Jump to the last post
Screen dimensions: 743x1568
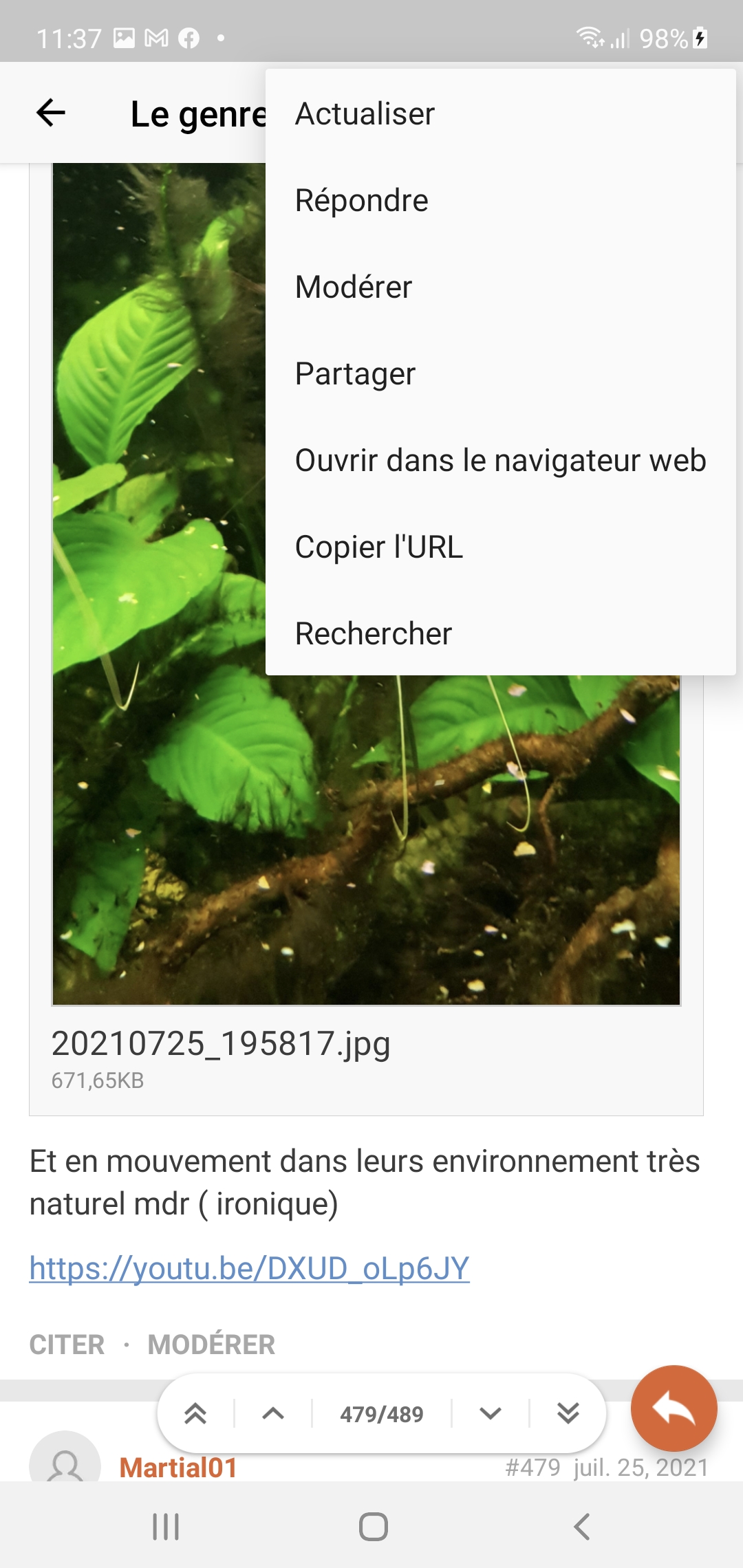(568, 1414)
